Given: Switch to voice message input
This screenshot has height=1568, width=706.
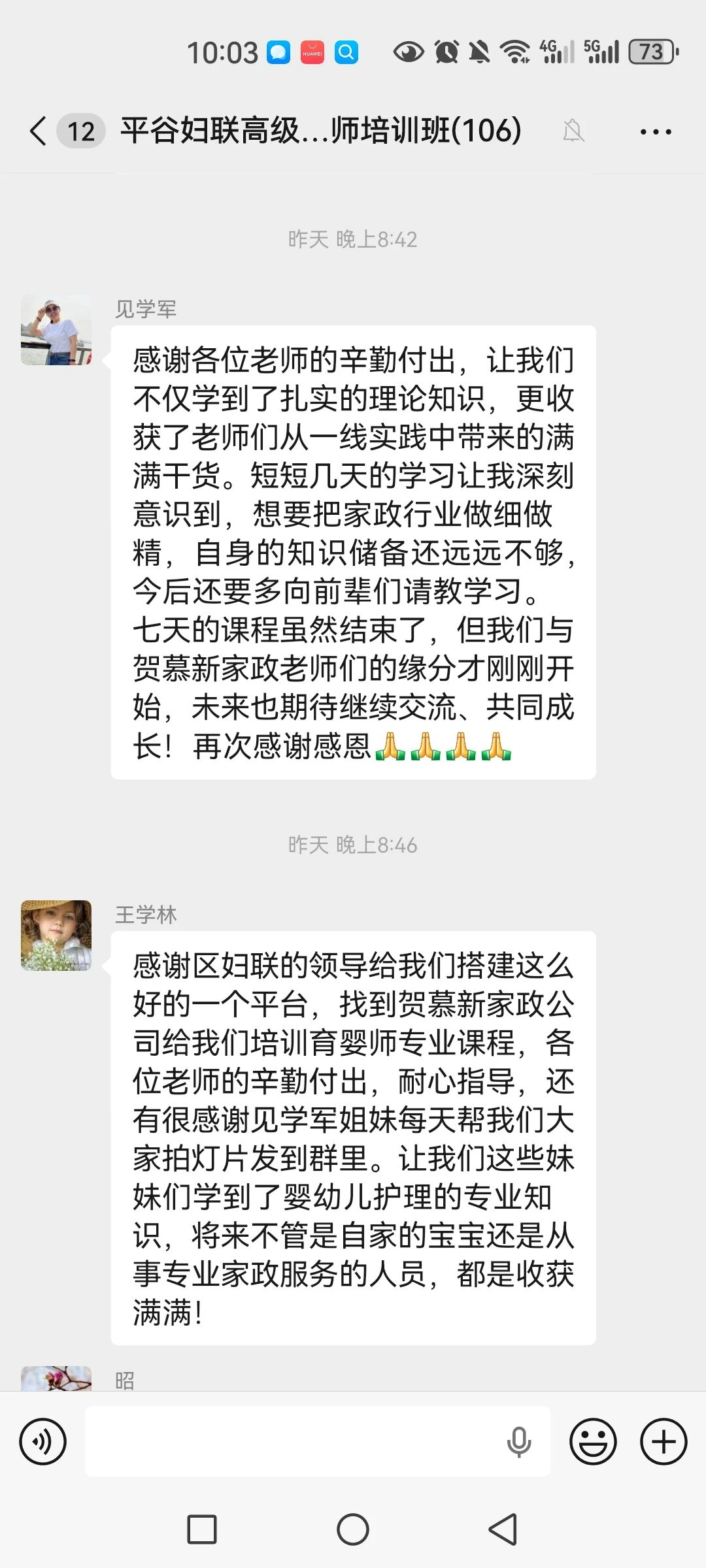Looking at the screenshot, I should tap(43, 1441).
